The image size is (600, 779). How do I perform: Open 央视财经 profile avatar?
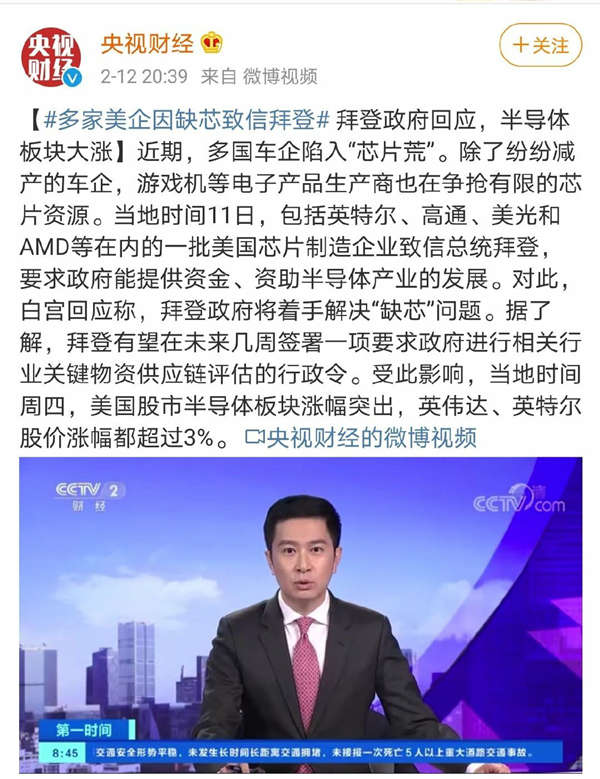(x=52, y=58)
